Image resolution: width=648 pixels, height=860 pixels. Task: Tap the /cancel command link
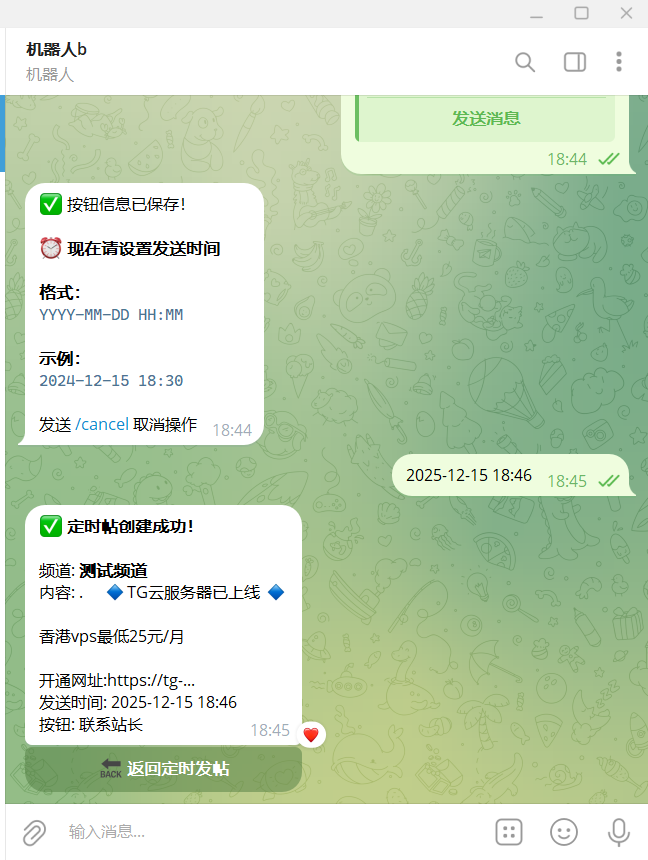point(102,424)
